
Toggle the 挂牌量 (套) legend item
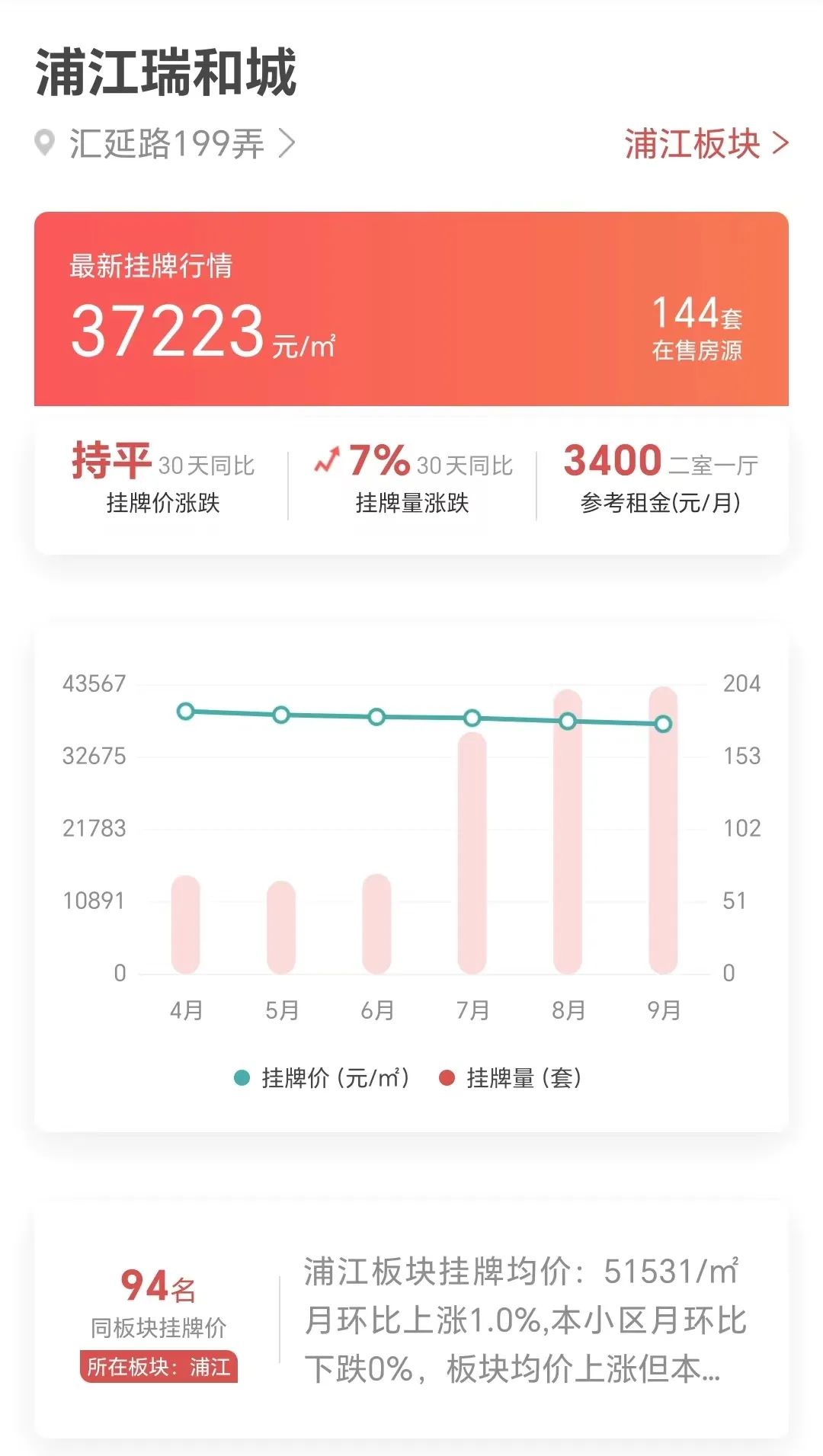click(x=511, y=1077)
